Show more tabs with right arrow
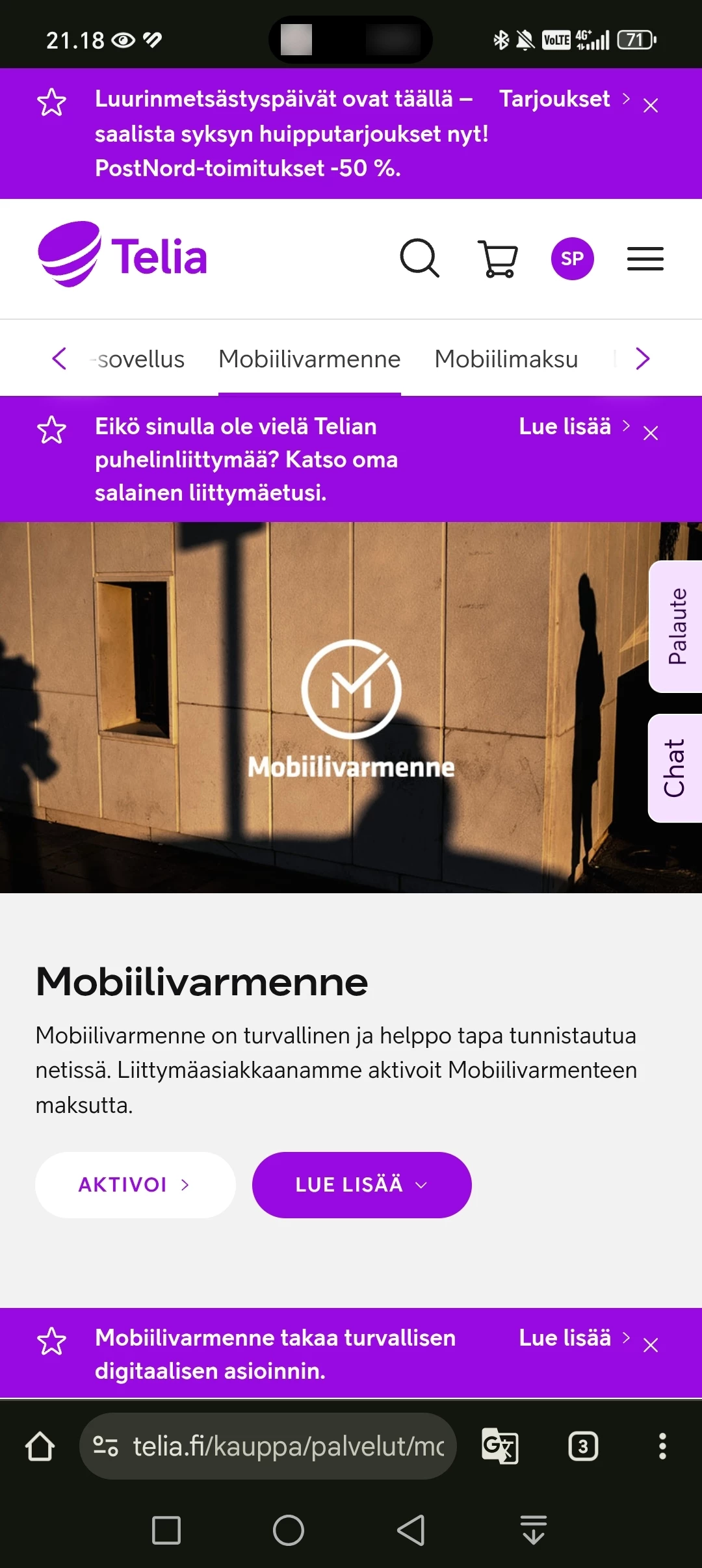The height and width of the screenshot is (1568, 702). (642, 358)
